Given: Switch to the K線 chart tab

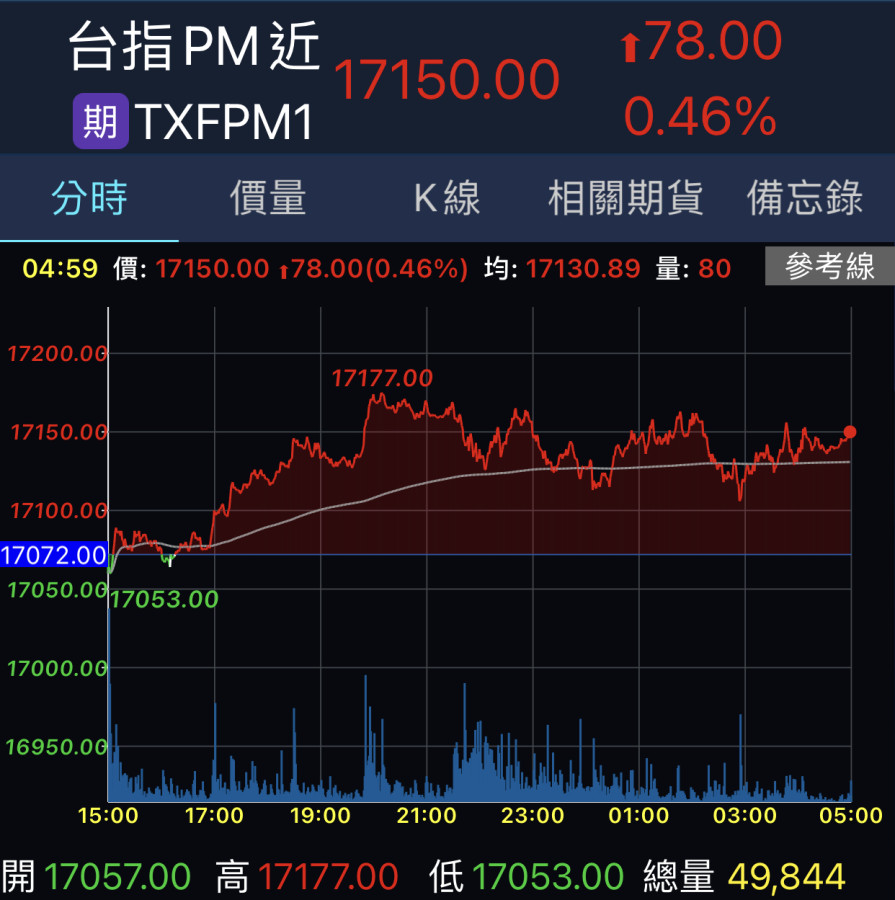Looking at the screenshot, I should click(x=447, y=198).
